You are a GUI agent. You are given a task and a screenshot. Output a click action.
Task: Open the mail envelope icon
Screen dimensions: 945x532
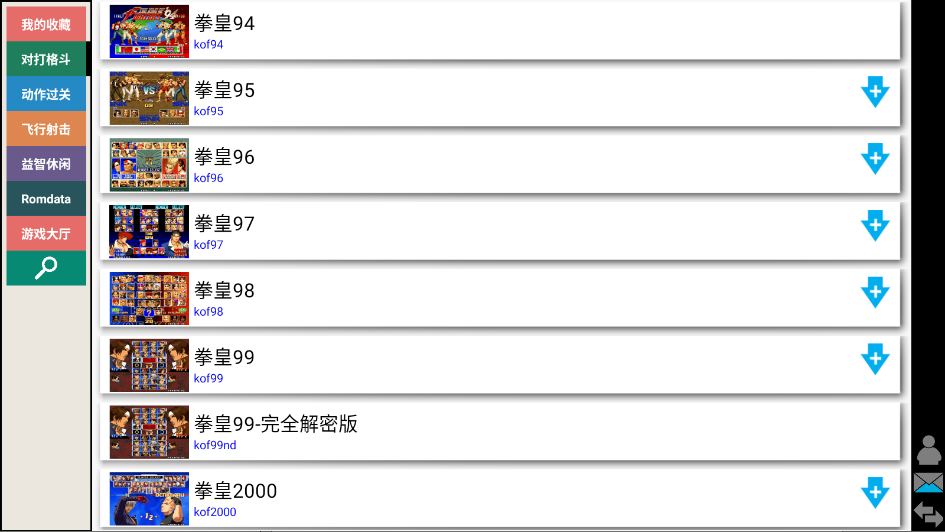pyautogui.click(x=928, y=483)
